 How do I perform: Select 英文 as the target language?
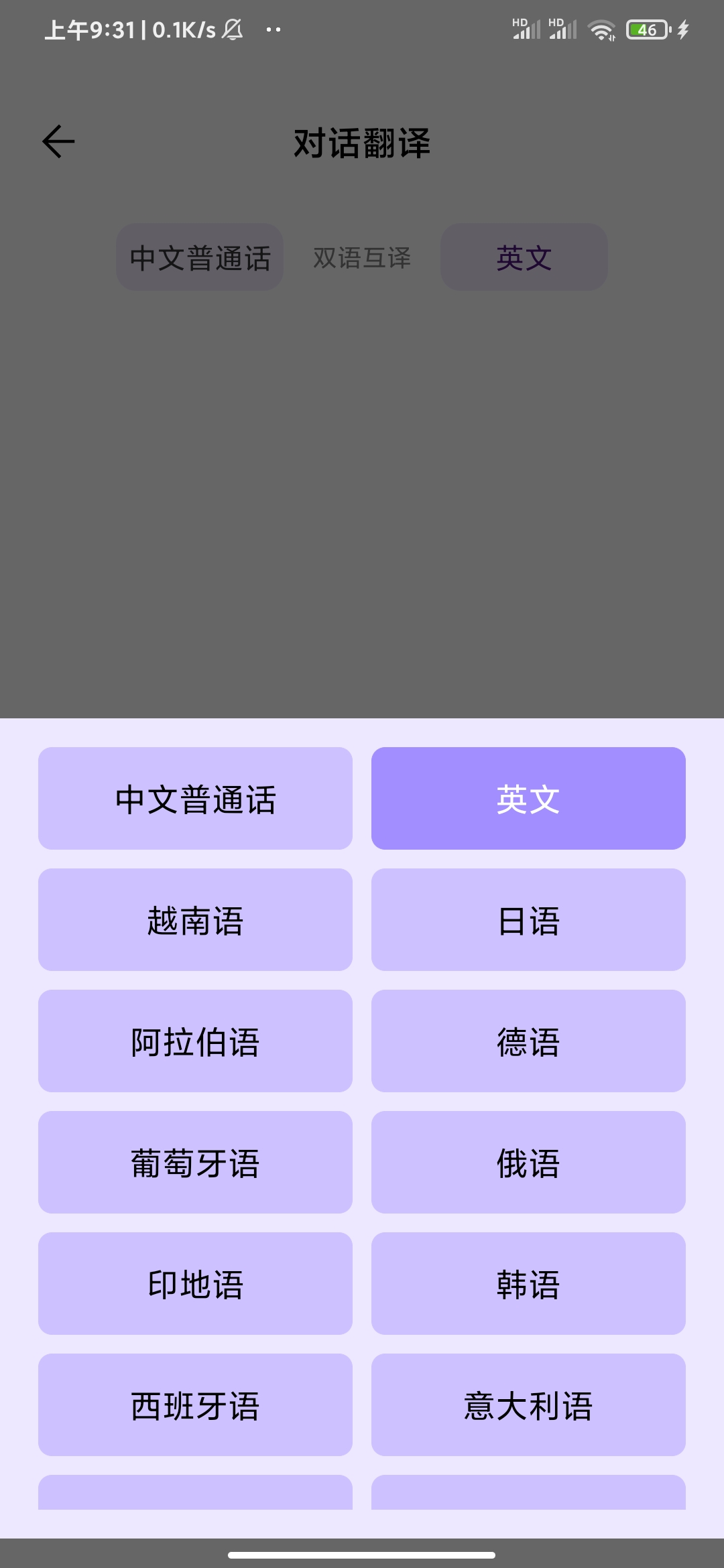coord(529,797)
